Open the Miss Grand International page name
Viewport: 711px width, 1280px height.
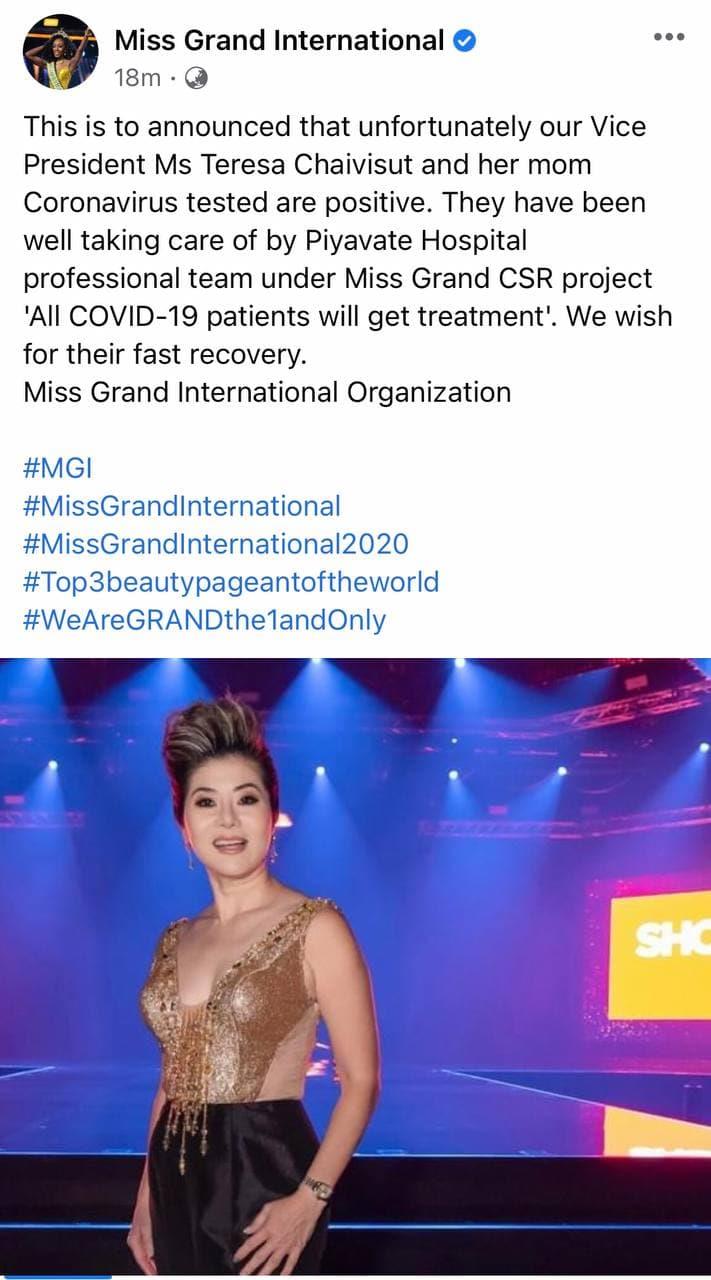click(x=279, y=40)
